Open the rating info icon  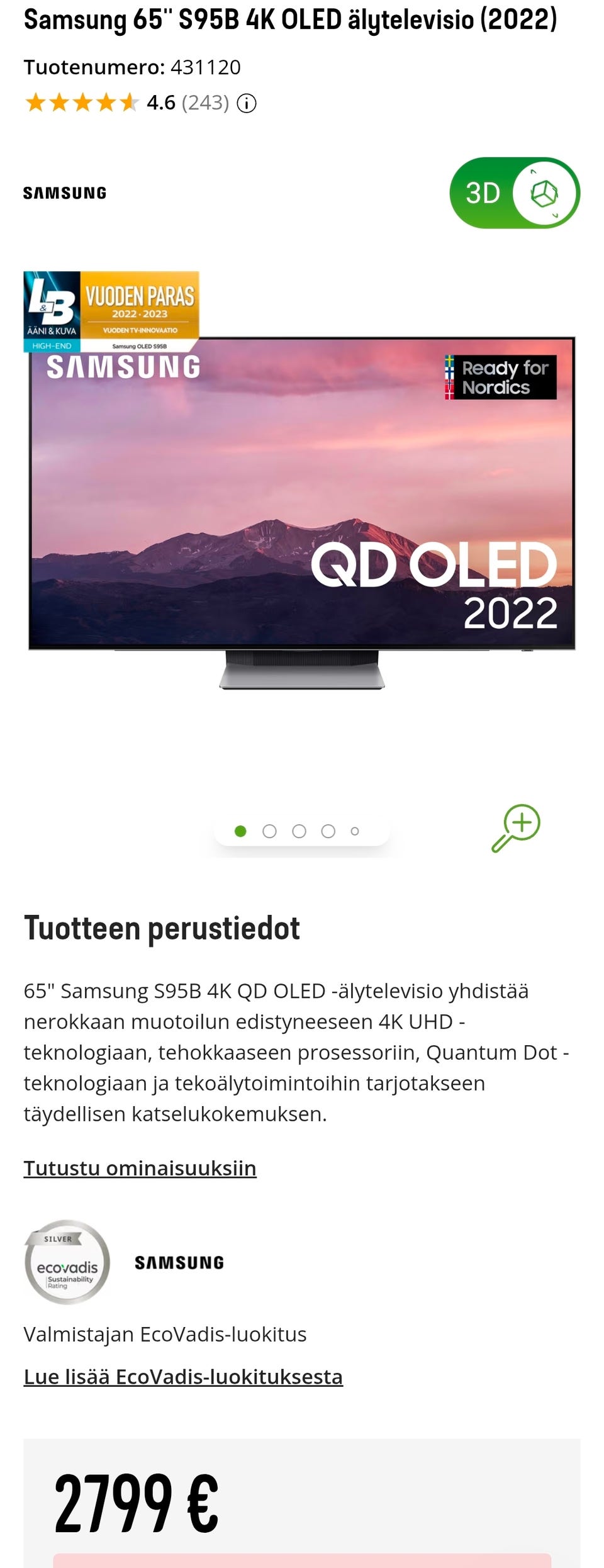tap(247, 103)
